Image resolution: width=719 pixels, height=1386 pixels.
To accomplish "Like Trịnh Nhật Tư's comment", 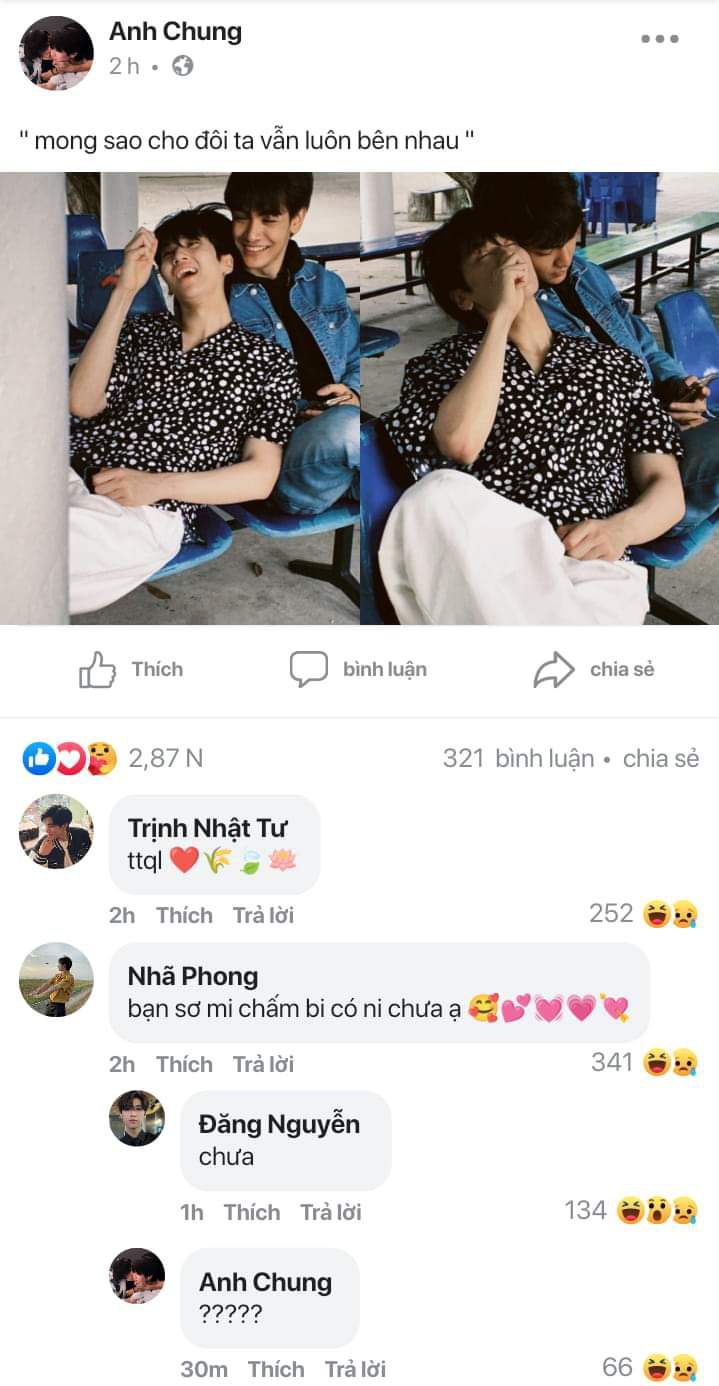I will tap(184, 915).
